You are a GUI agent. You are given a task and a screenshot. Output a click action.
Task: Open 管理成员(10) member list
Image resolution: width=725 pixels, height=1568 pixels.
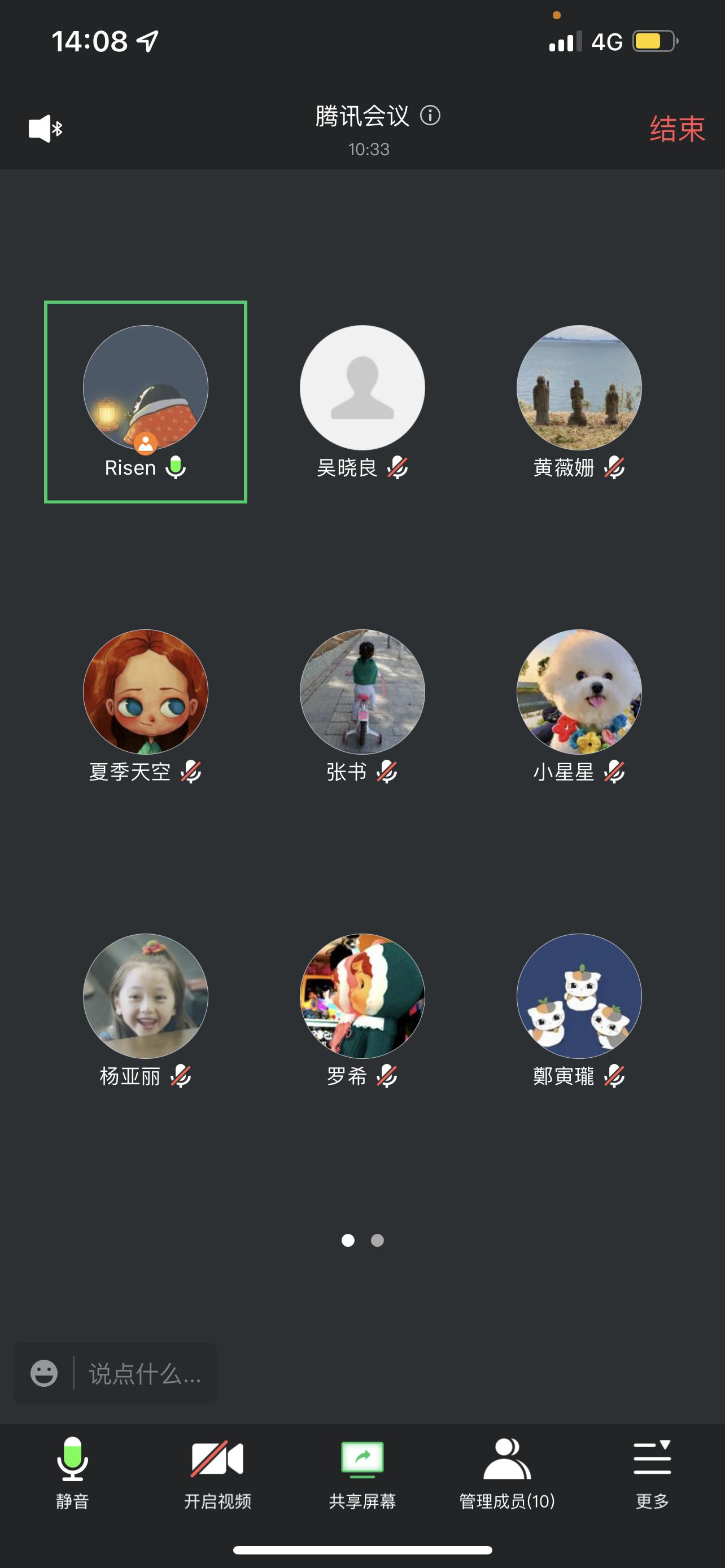(x=507, y=1473)
